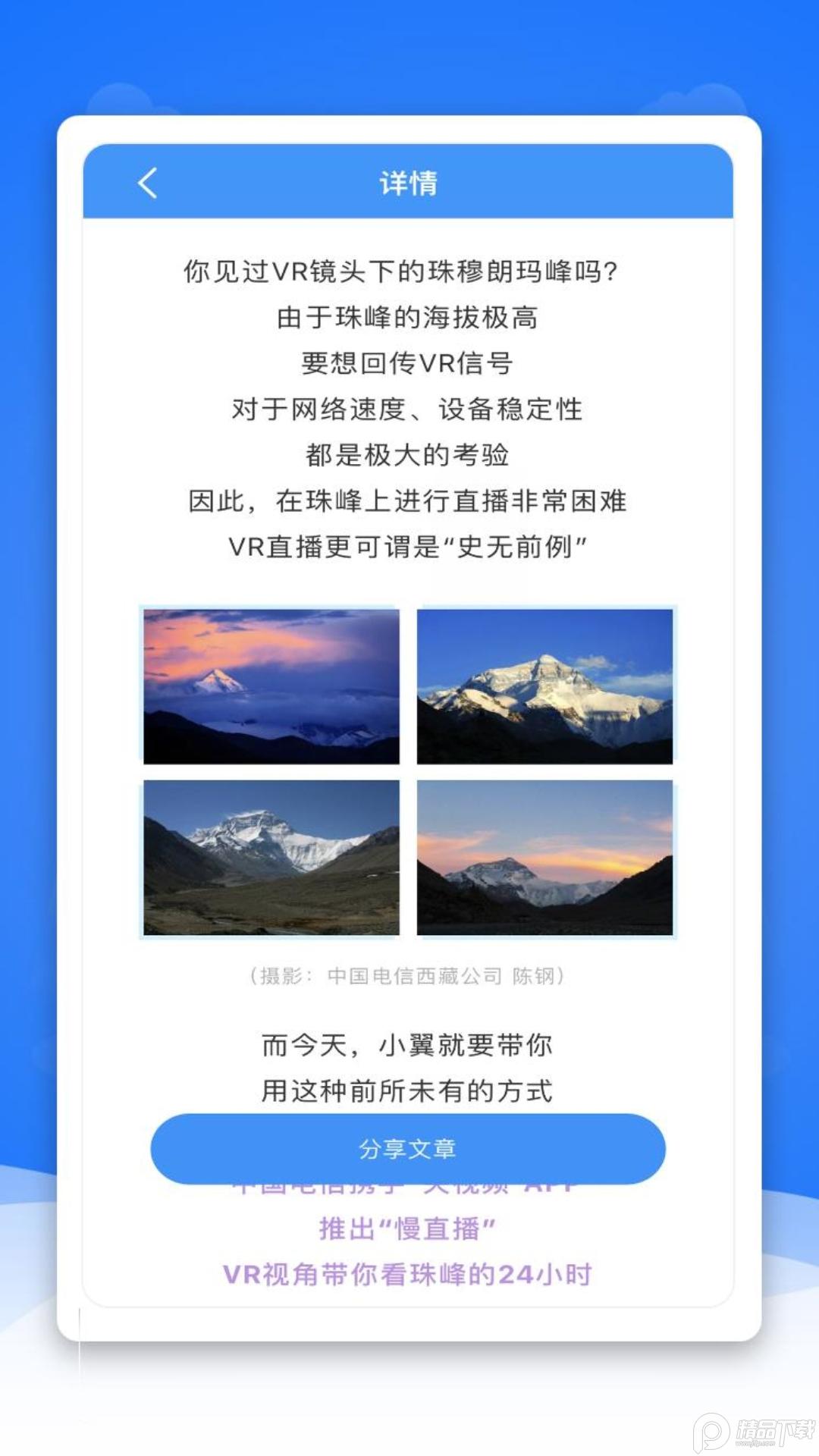The width and height of the screenshot is (819, 1456).
Task: Select the VR直播更可谓是史无前例 line
Action: (409, 544)
